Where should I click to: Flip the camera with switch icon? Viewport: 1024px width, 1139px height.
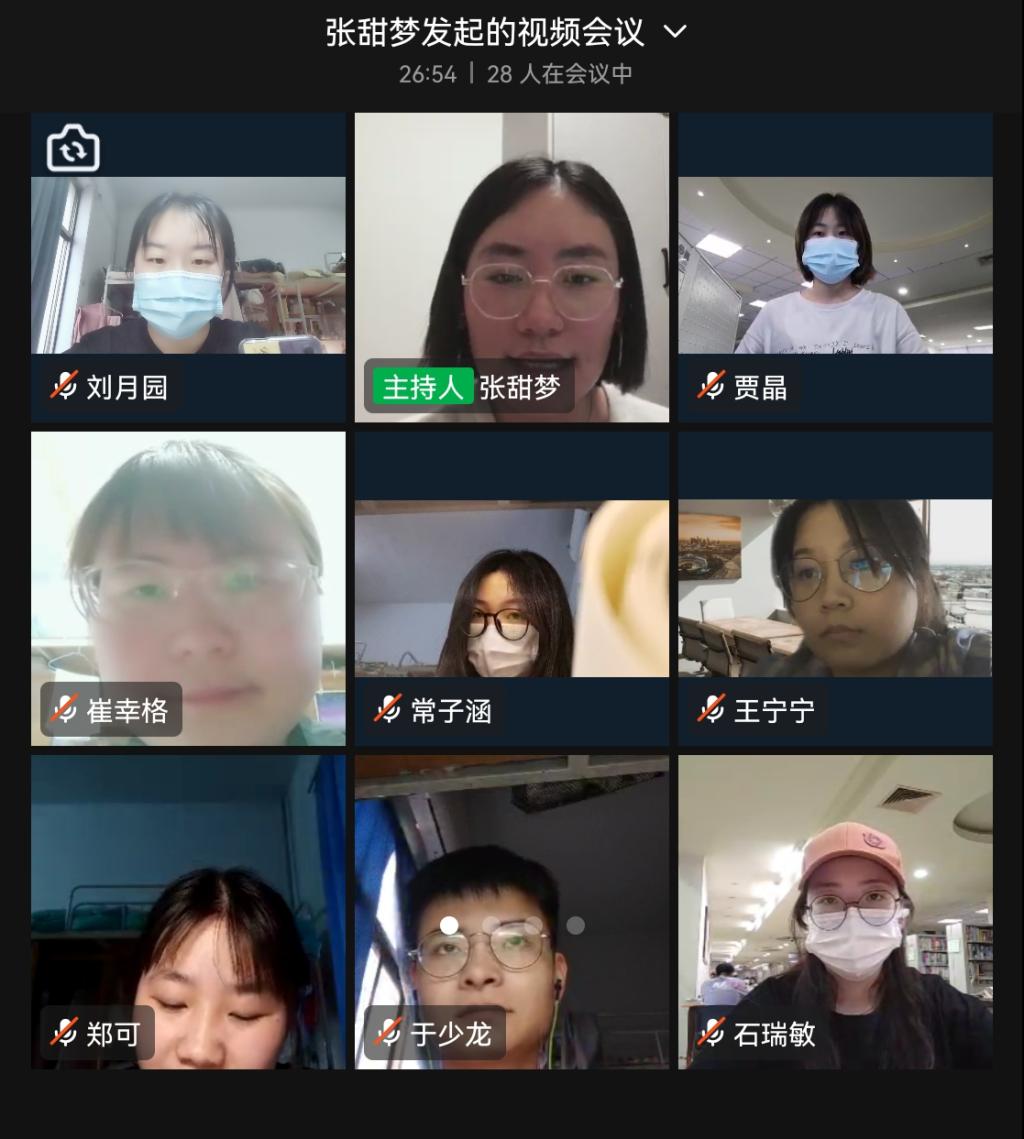[x=73, y=148]
